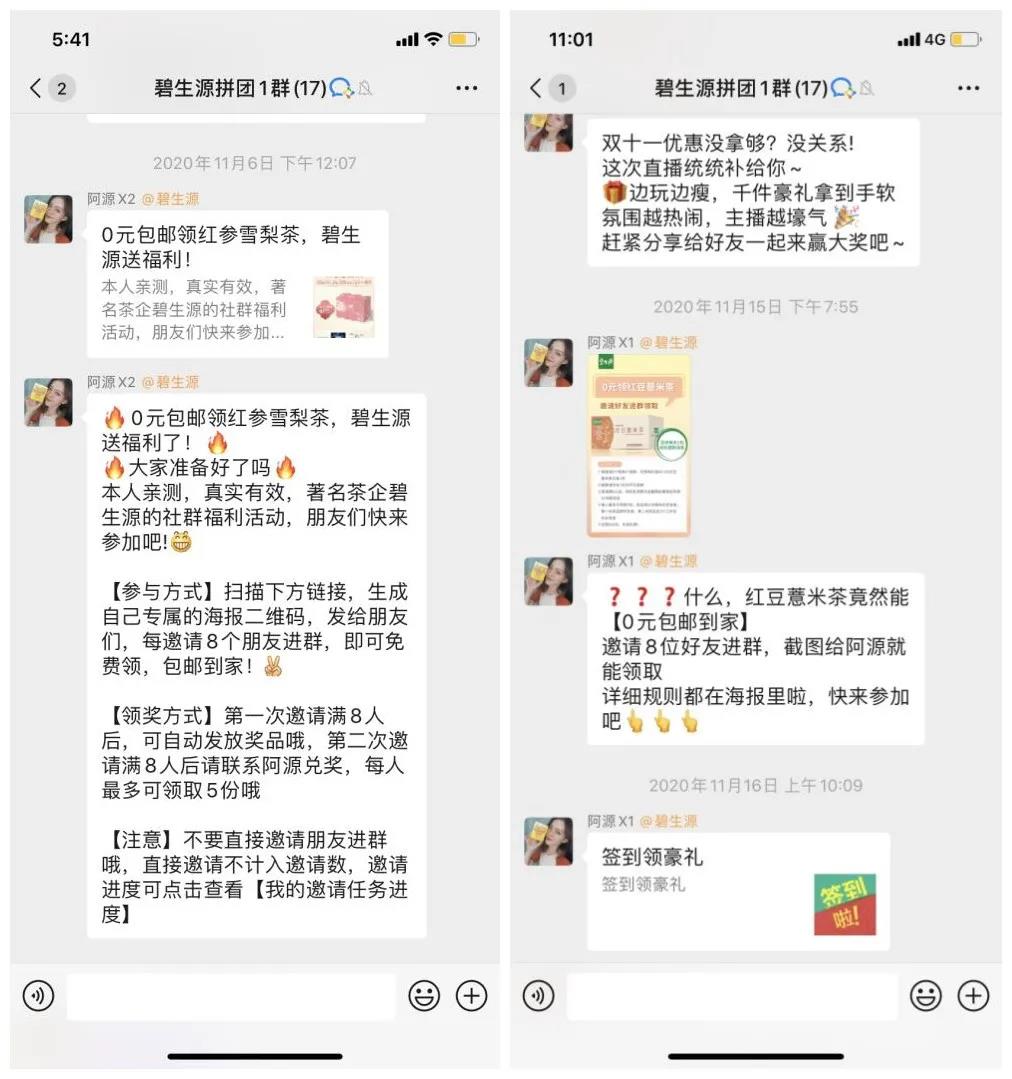Viewport: 1012px width, 1079px height.
Task: Open the emoji panel in the 11:01 chat
Action: point(925,996)
